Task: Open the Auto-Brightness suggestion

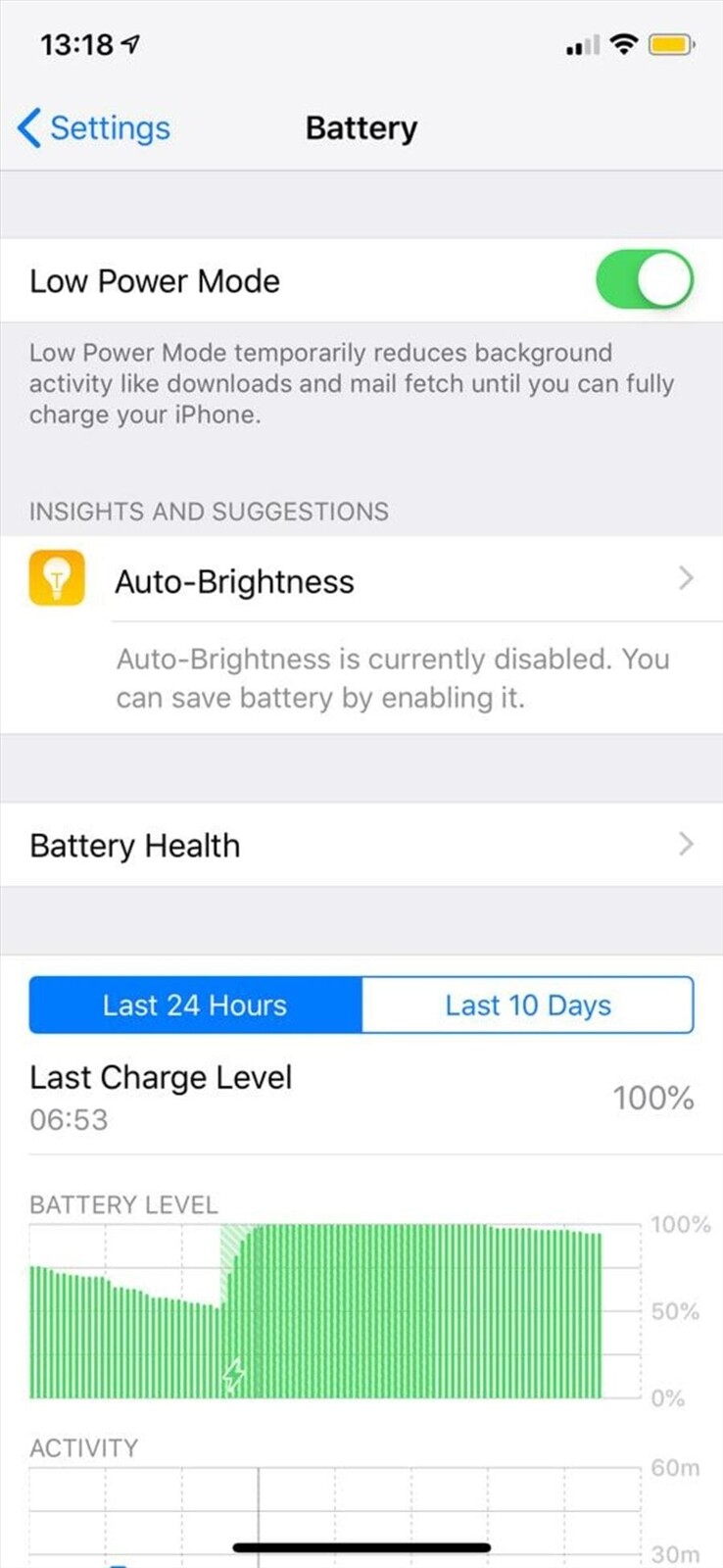Action: [x=361, y=581]
